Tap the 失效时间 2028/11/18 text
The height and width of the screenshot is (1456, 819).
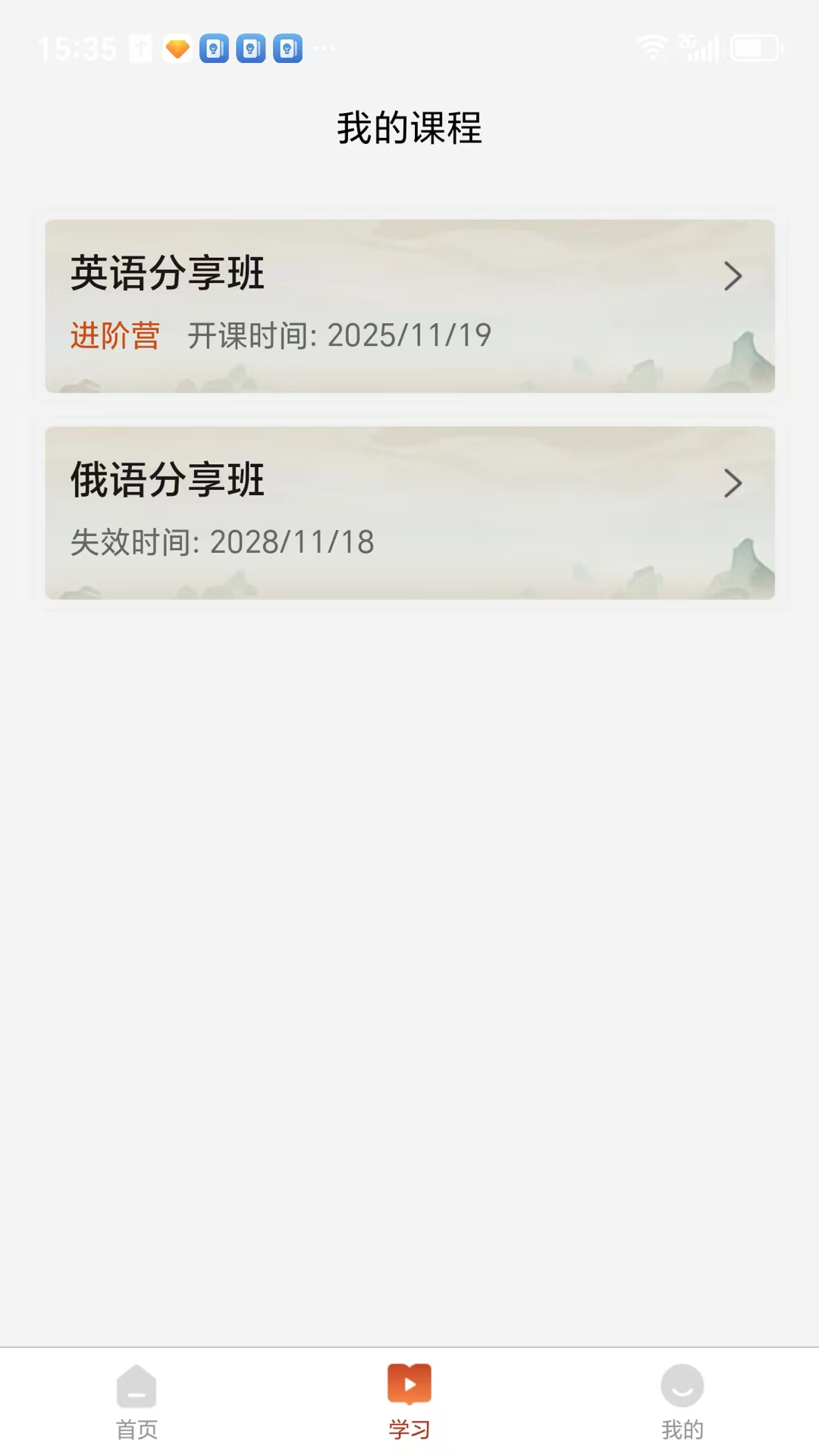[221, 541]
